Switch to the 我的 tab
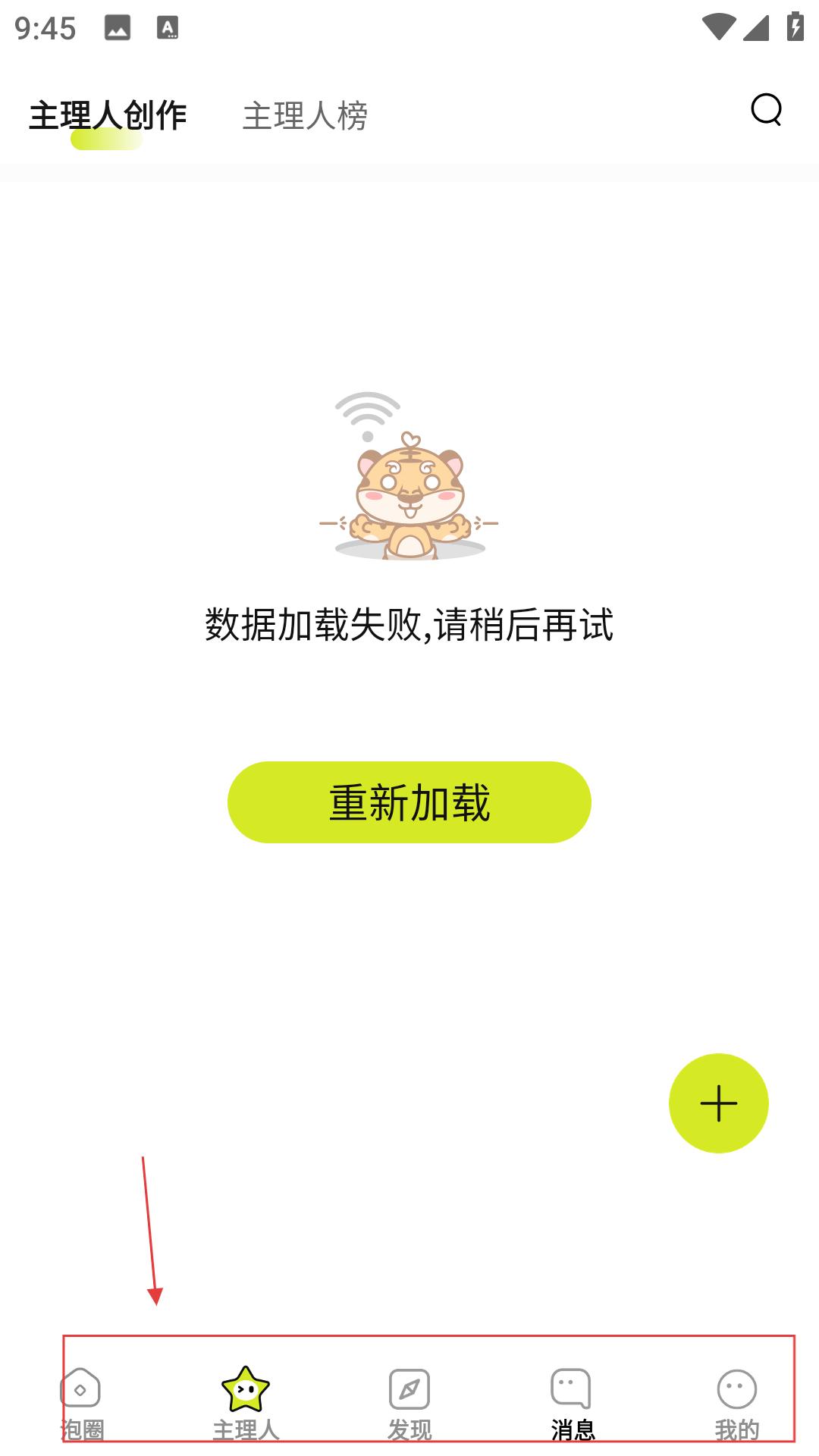 coord(736,1403)
